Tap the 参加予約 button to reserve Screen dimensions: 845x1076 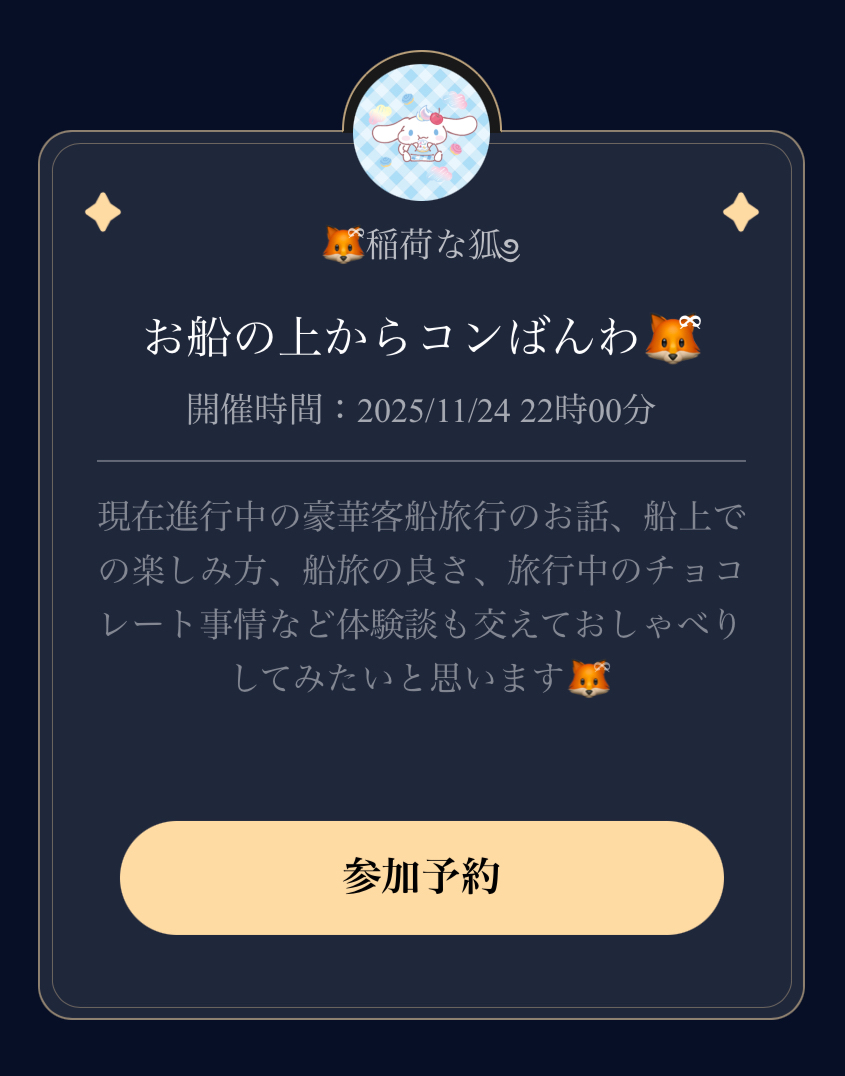pyautogui.click(x=421, y=877)
